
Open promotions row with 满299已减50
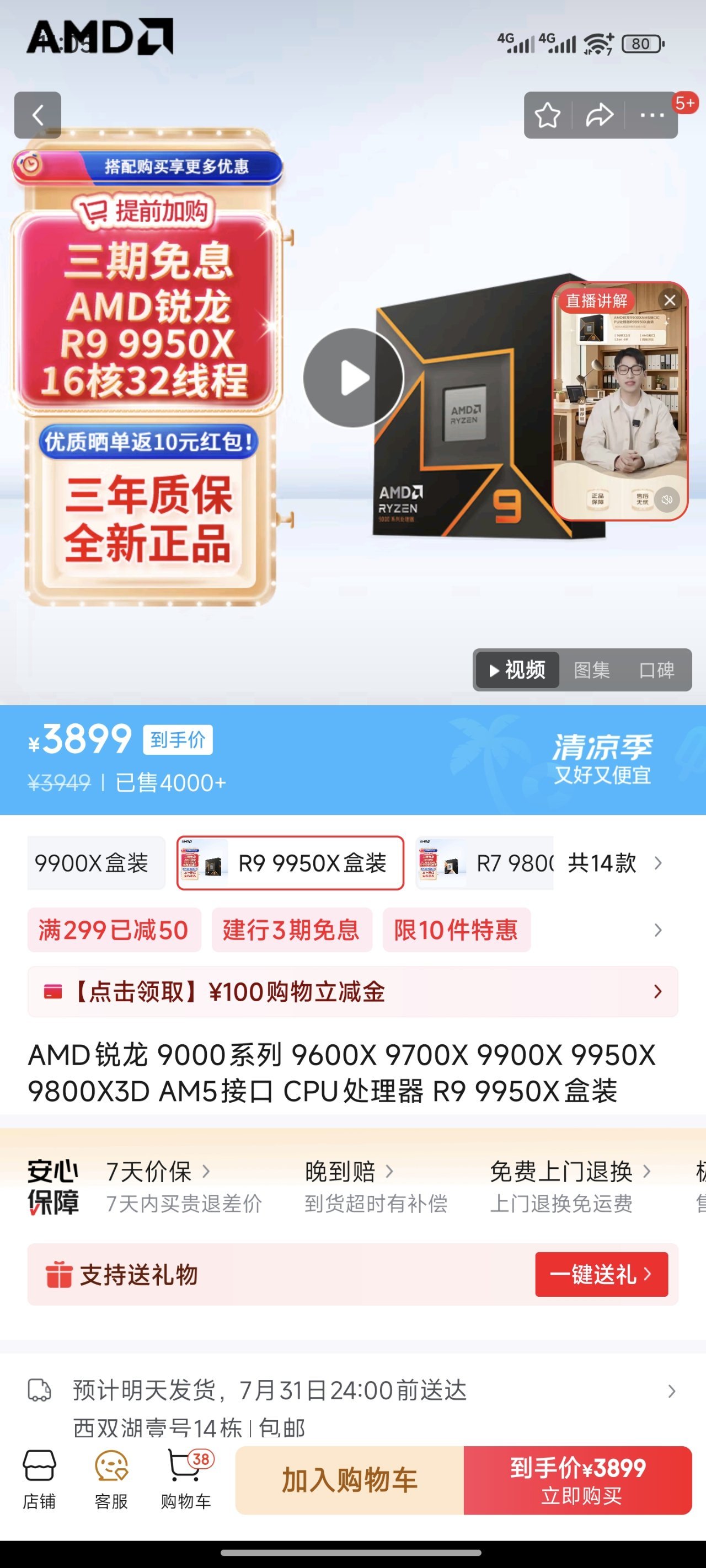coord(114,930)
